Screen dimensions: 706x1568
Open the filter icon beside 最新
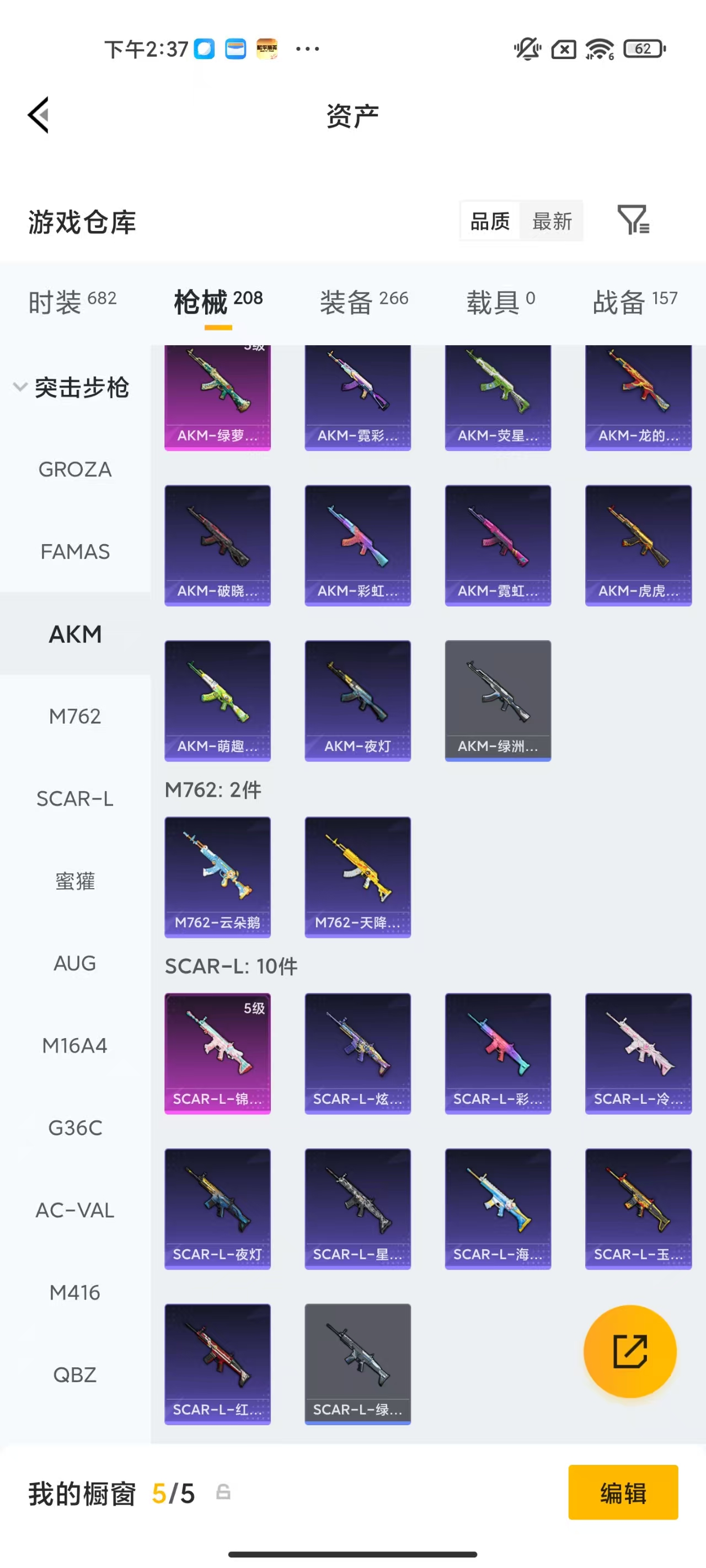(633, 220)
